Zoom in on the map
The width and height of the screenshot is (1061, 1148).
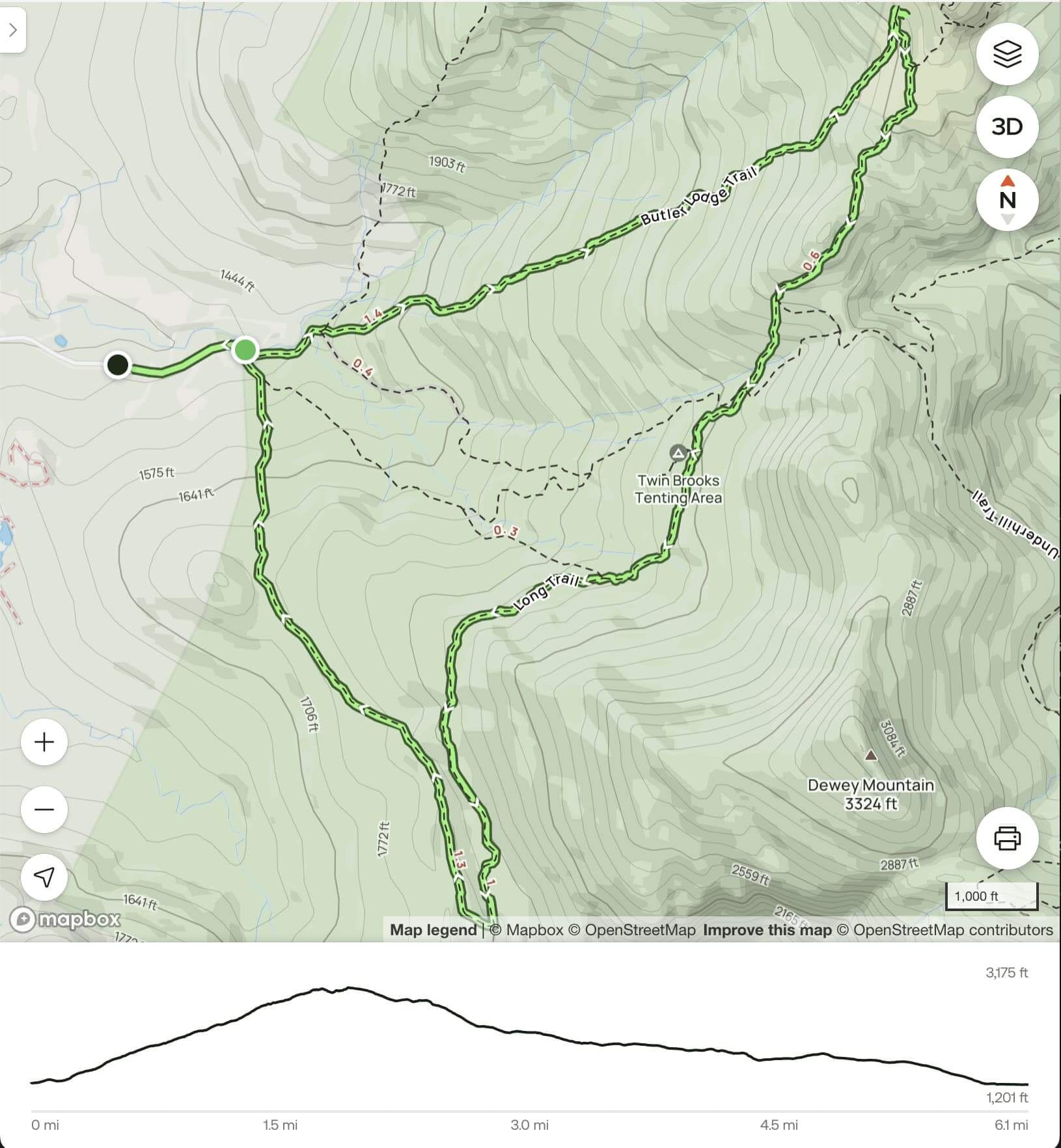coord(44,743)
